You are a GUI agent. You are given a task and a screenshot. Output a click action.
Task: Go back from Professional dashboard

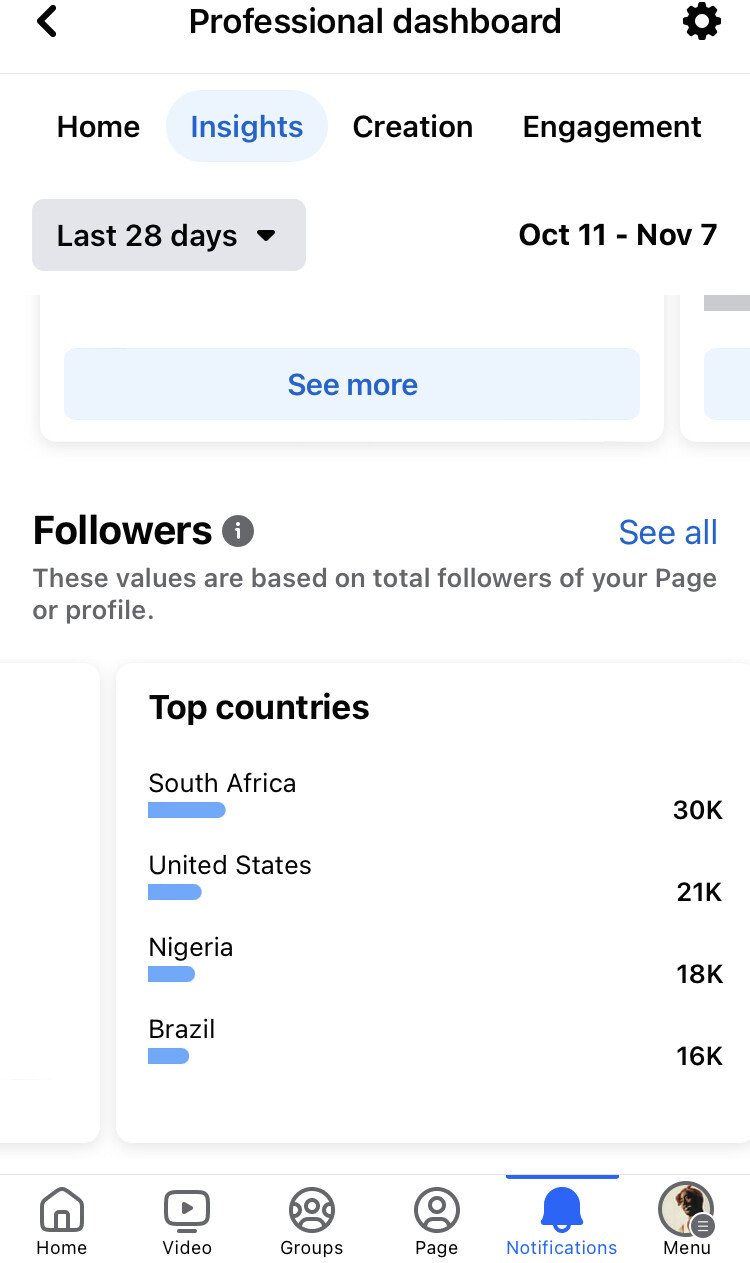click(47, 21)
